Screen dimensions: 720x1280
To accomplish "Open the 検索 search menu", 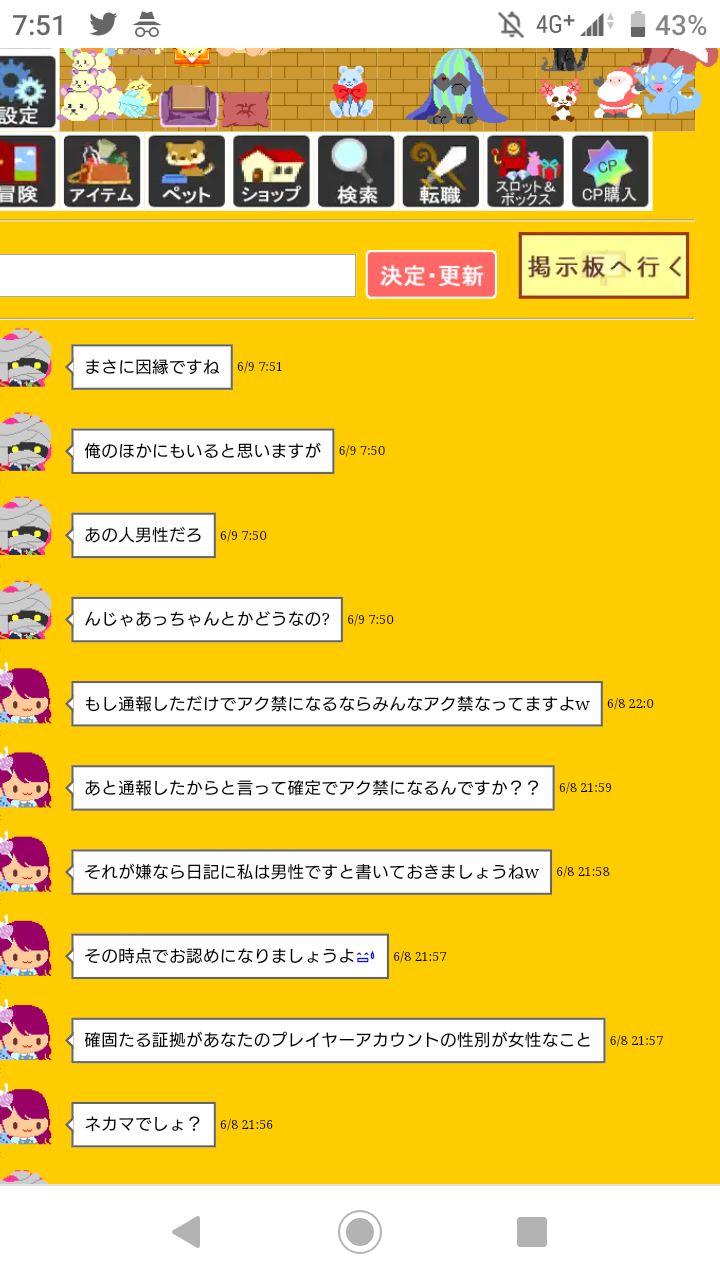I will pos(356,172).
